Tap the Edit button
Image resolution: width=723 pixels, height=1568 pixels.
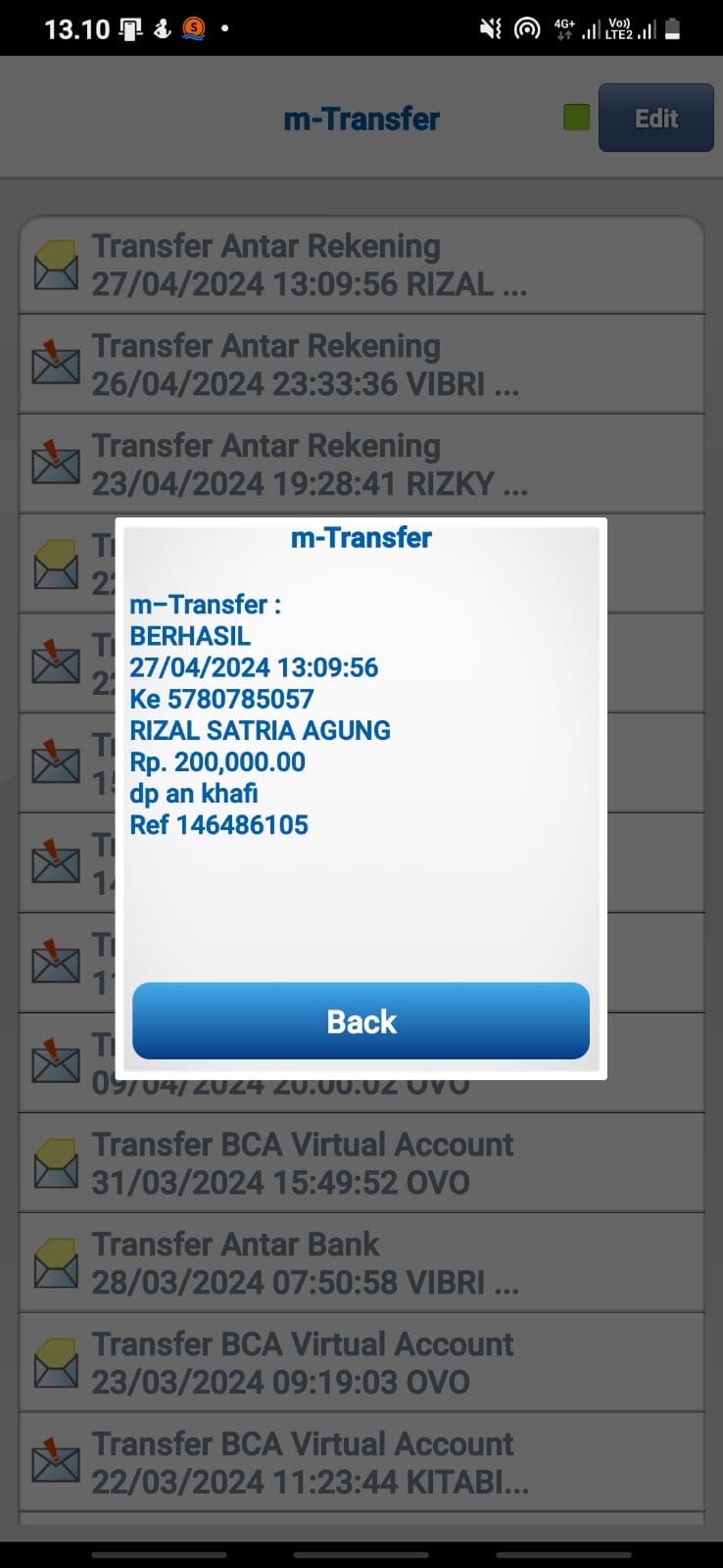tap(655, 119)
